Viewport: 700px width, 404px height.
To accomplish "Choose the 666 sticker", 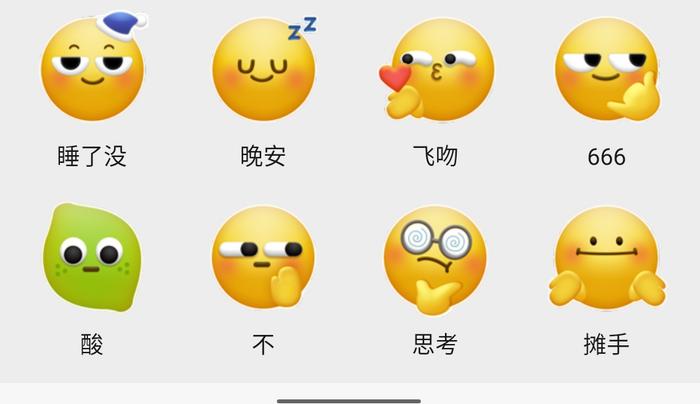I will pos(607,70).
